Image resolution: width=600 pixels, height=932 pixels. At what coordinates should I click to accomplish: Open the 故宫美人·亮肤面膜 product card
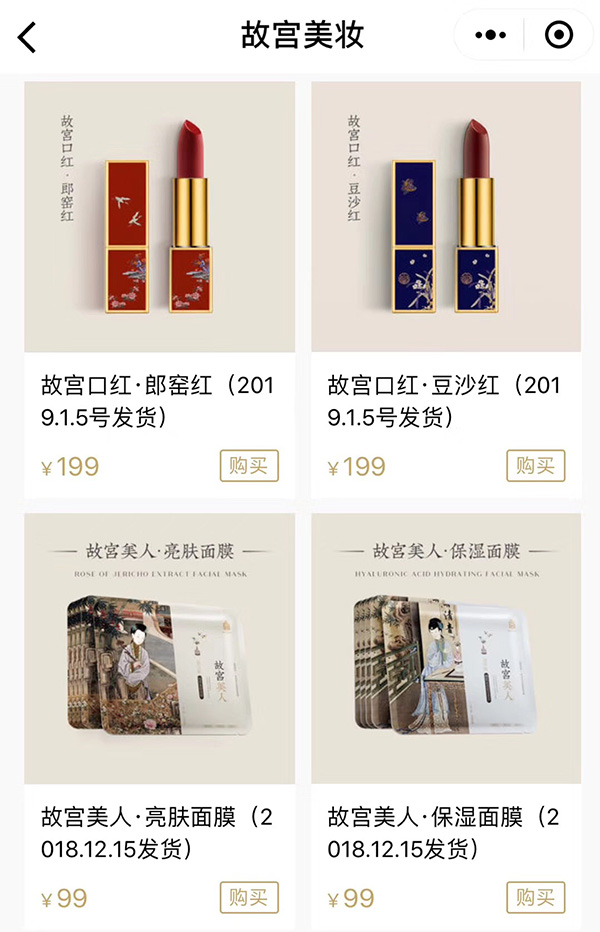159,649
